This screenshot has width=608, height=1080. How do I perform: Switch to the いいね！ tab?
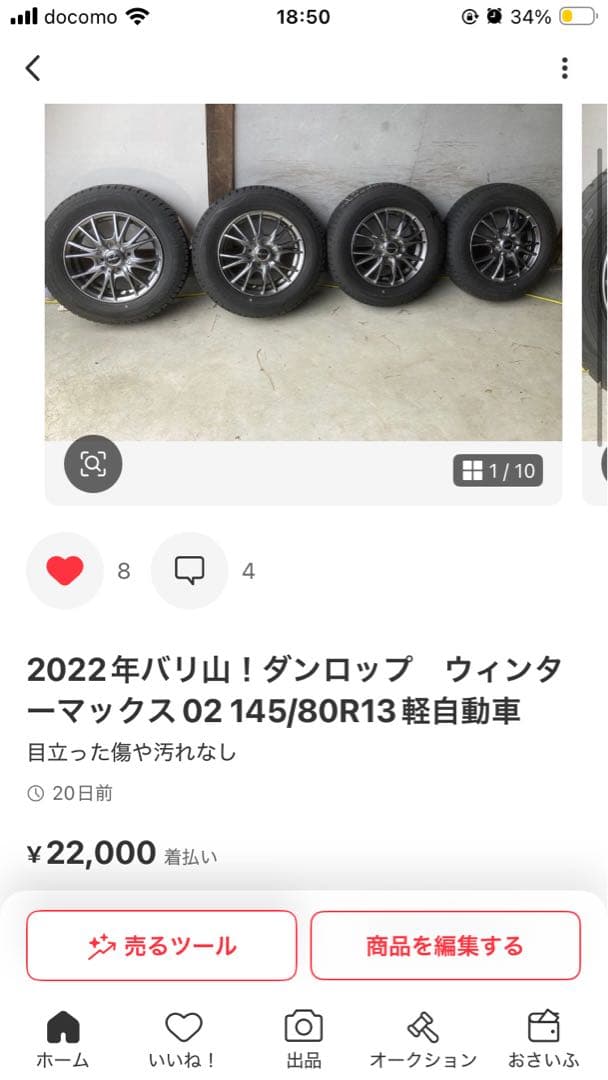183,1038
